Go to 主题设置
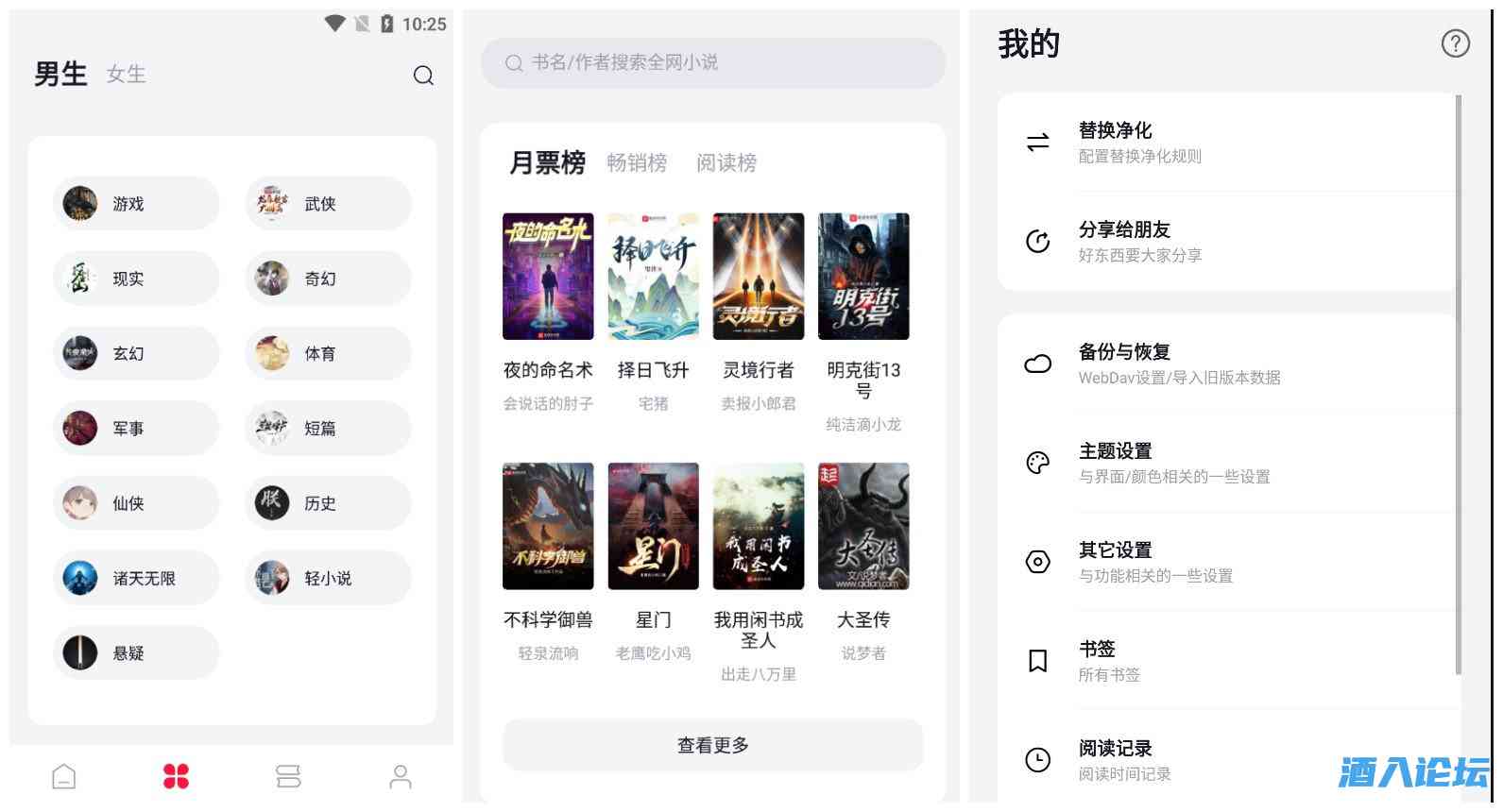The height and width of the screenshot is (812, 1503). pos(1228,463)
